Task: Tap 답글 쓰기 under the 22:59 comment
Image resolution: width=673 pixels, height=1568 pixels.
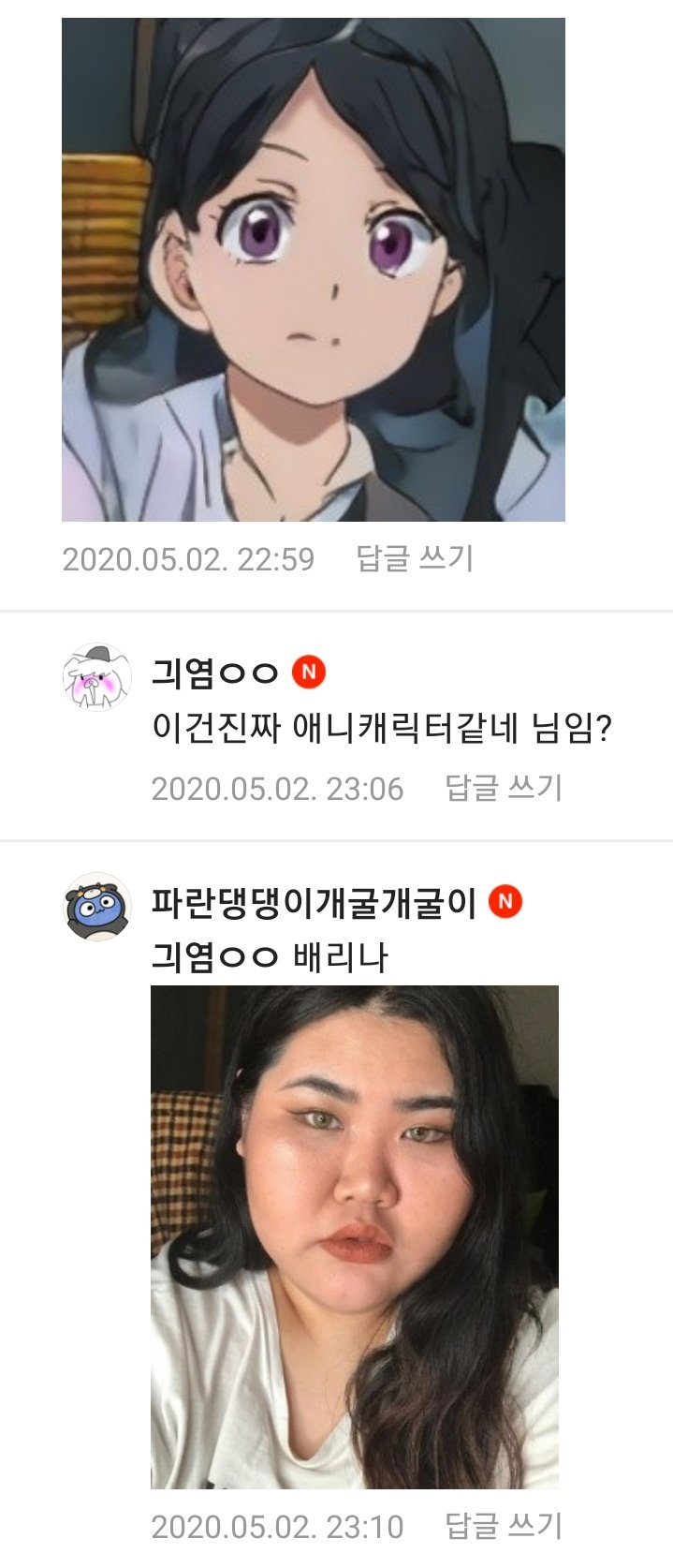Action: tap(415, 558)
